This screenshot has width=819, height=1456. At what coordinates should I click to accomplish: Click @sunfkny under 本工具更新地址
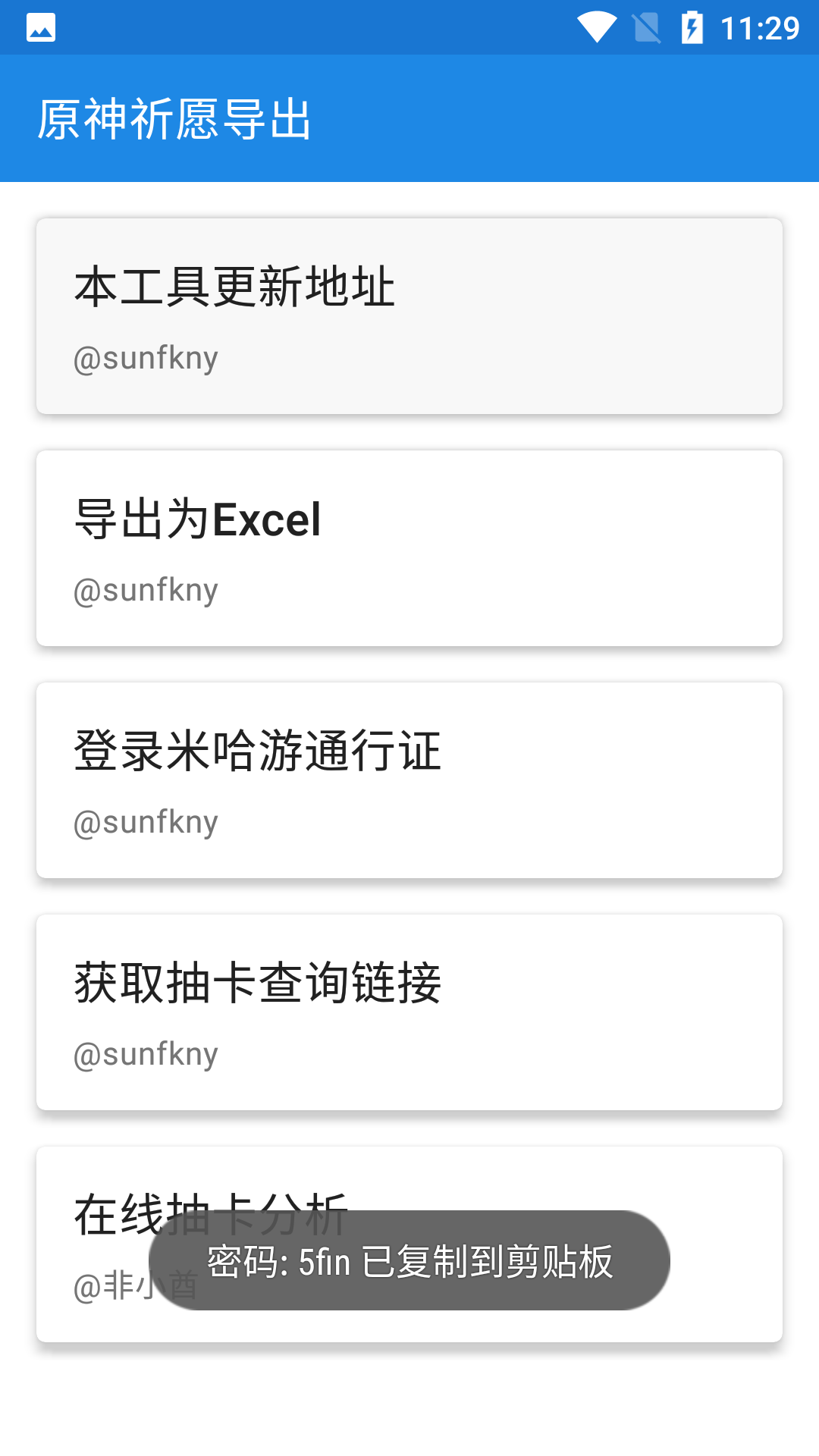coord(144,356)
